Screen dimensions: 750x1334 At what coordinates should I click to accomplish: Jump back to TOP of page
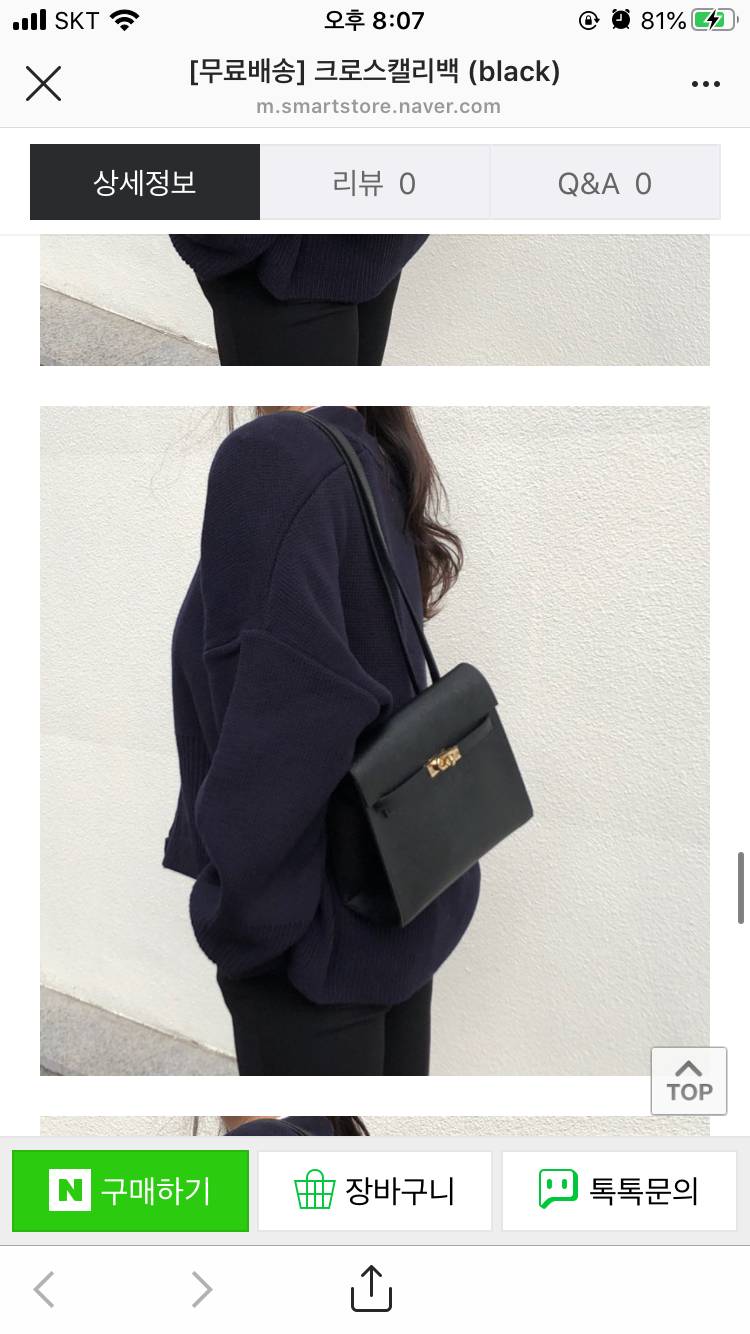(x=689, y=1081)
